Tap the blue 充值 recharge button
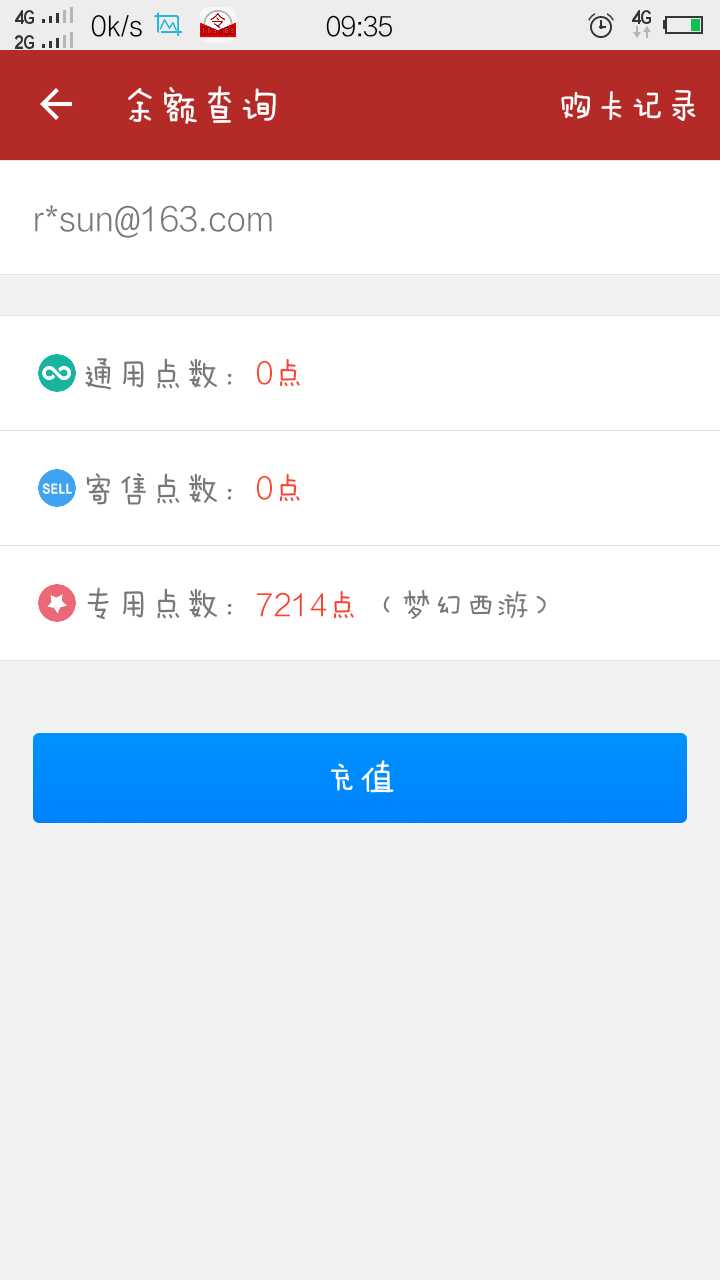 coord(360,778)
